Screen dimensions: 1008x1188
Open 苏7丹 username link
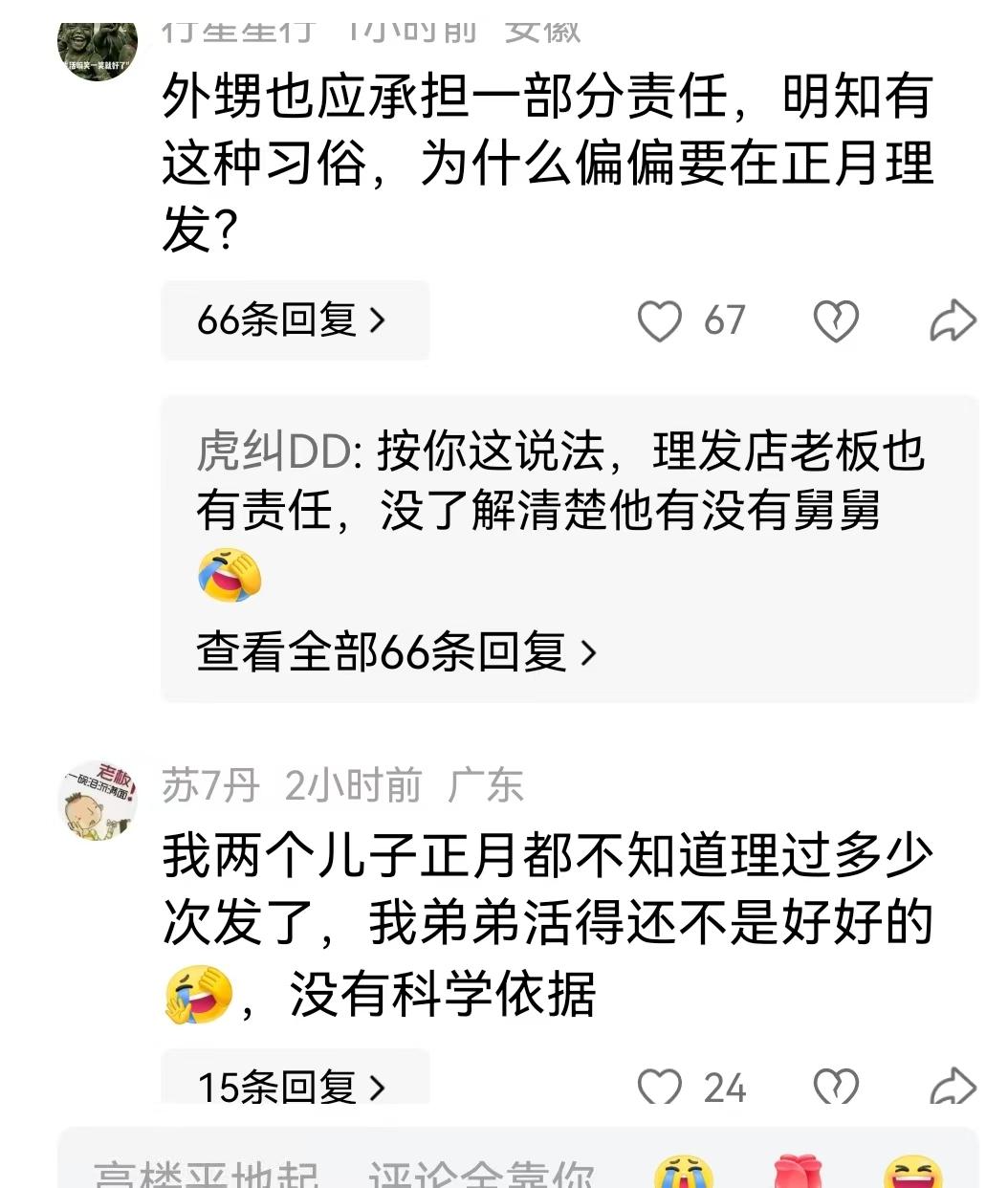[210, 785]
